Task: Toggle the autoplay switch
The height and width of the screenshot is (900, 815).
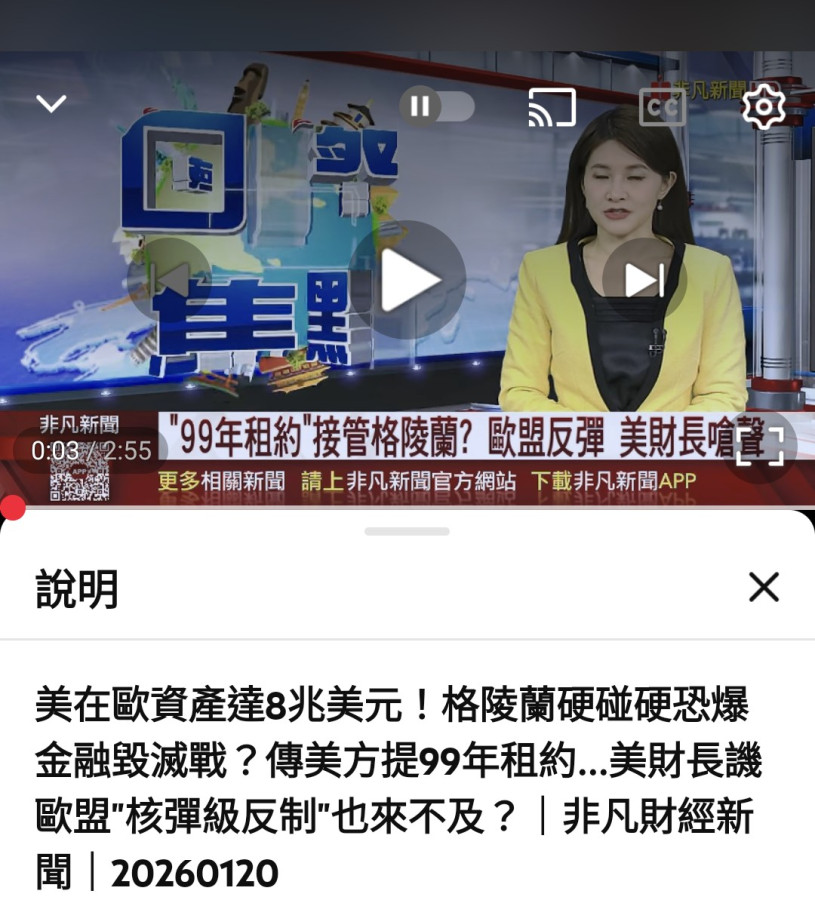Action: tap(437, 106)
